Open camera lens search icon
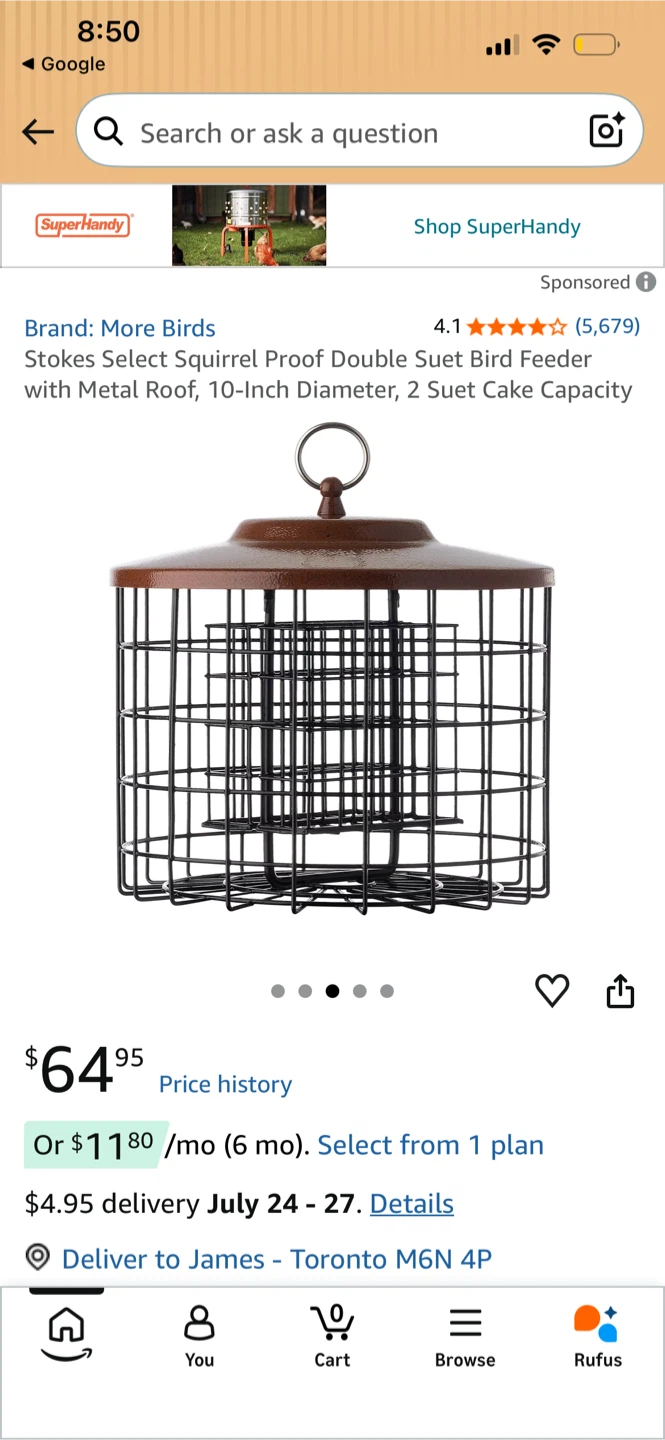The width and height of the screenshot is (665, 1440). pyautogui.click(x=606, y=131)
